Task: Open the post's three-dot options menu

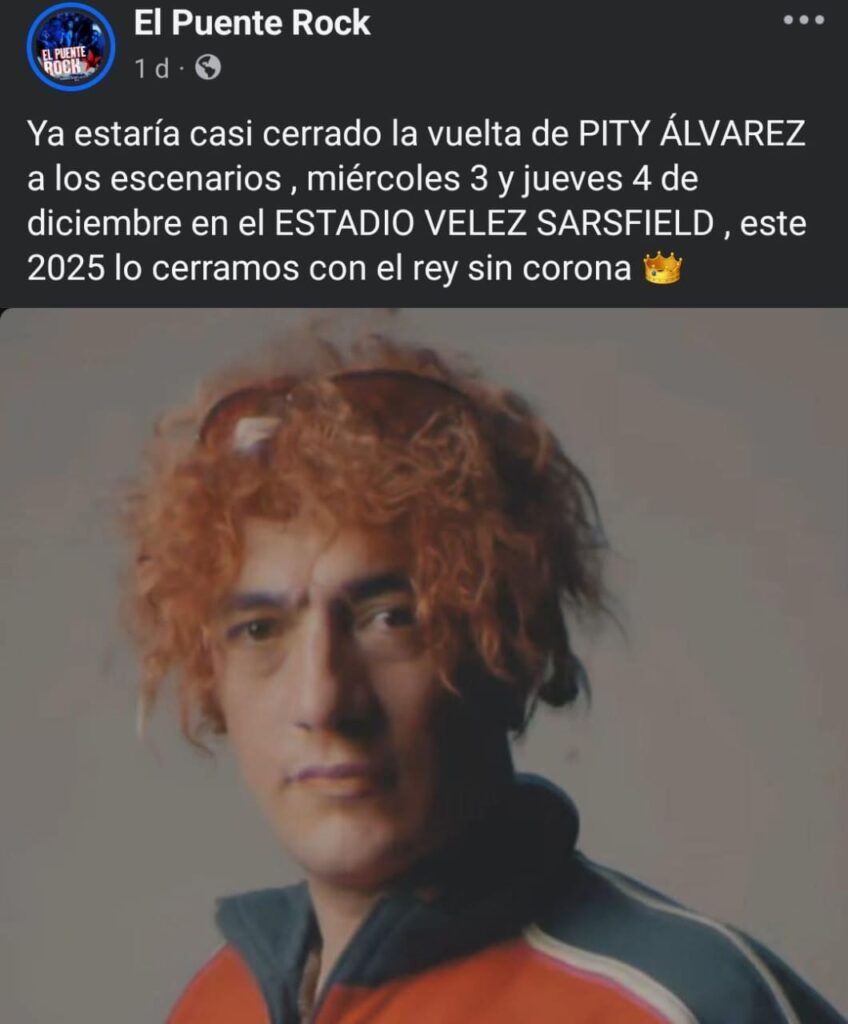Action: 803,20
